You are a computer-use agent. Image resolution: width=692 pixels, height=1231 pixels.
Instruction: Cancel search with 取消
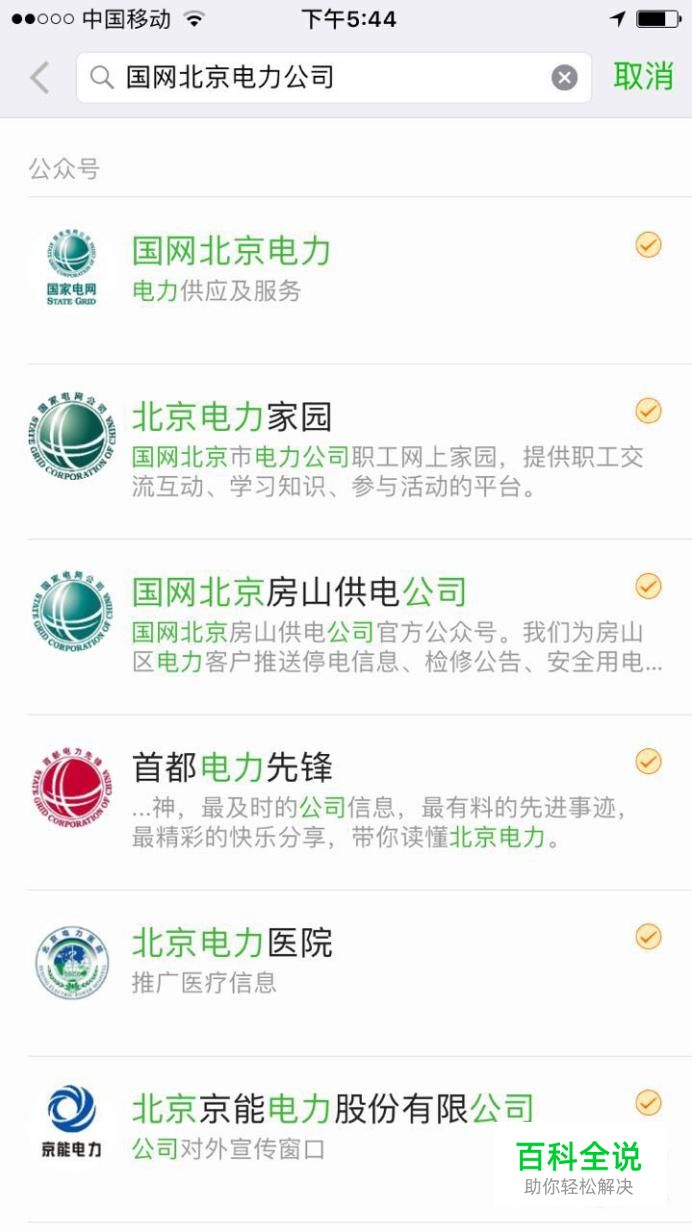pyautogui.click(x=643, y=77)
